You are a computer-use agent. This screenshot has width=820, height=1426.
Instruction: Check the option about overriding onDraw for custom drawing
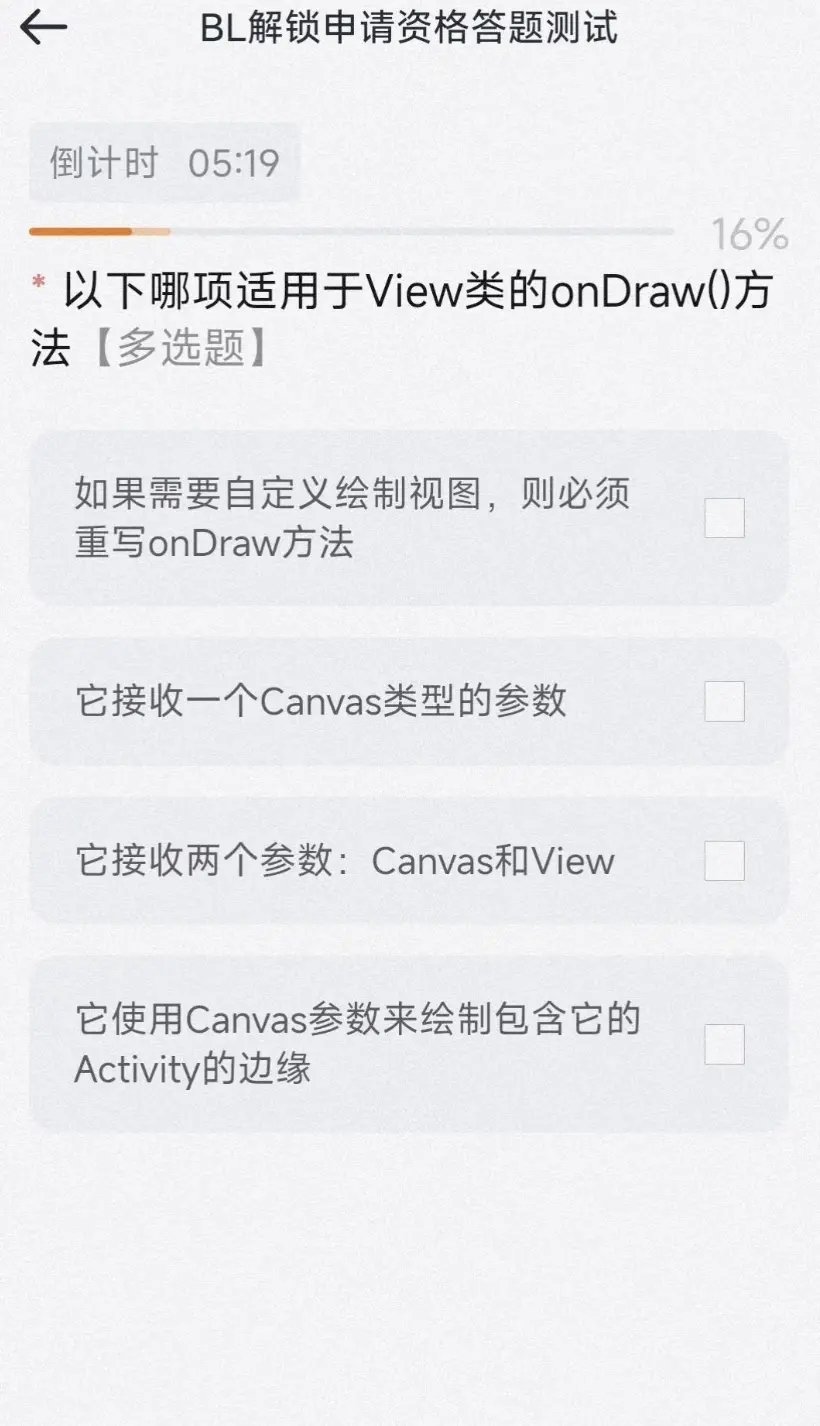[724, 518]
